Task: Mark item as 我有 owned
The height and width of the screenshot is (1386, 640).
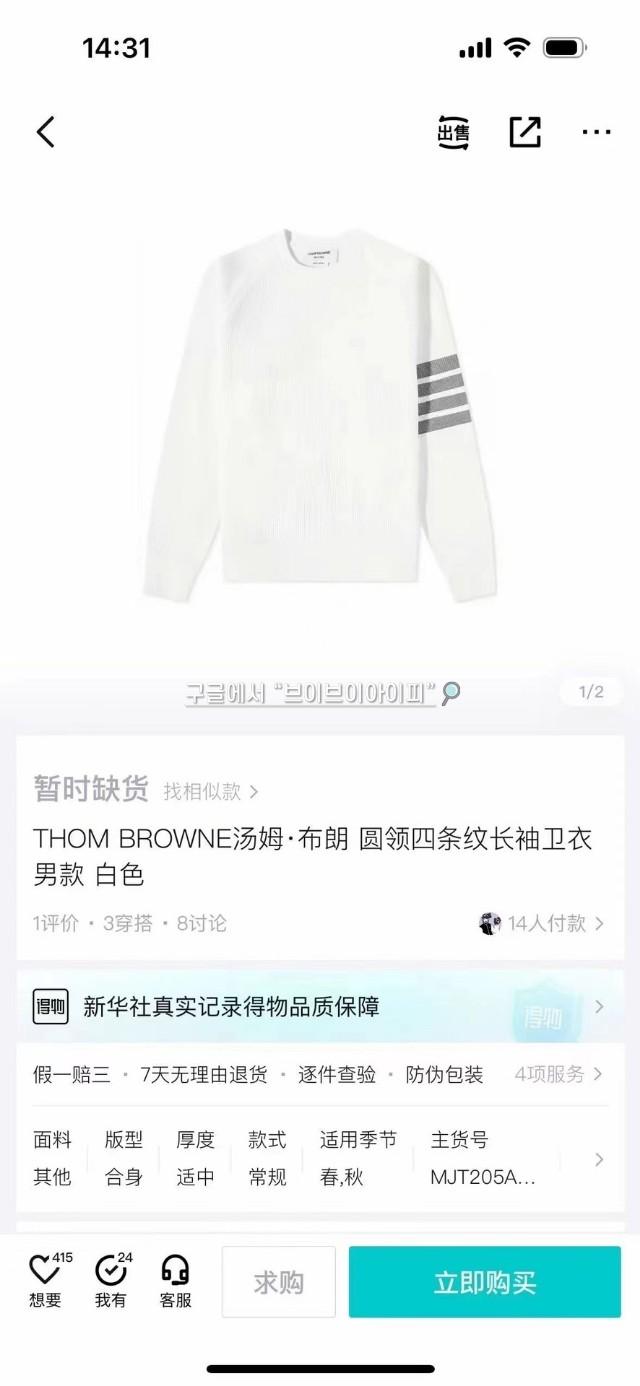Action: tap(111, 1282)
